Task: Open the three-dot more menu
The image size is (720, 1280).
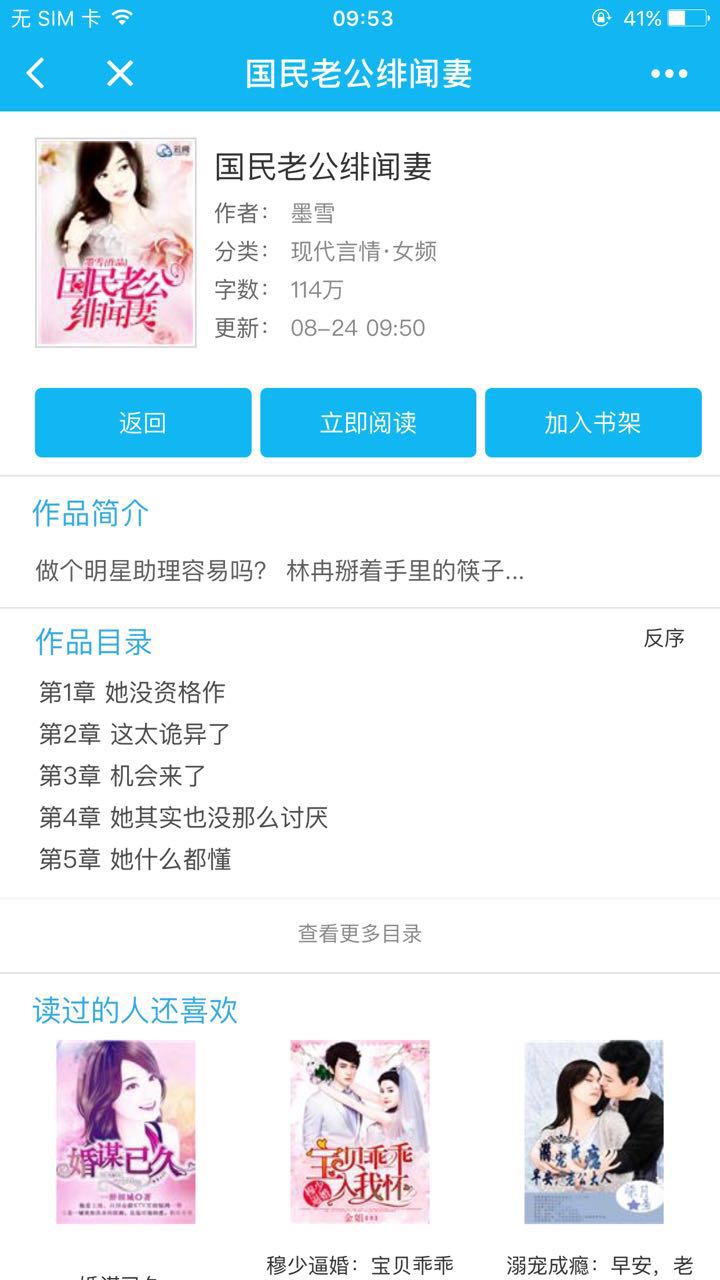Action: point(669,73)
